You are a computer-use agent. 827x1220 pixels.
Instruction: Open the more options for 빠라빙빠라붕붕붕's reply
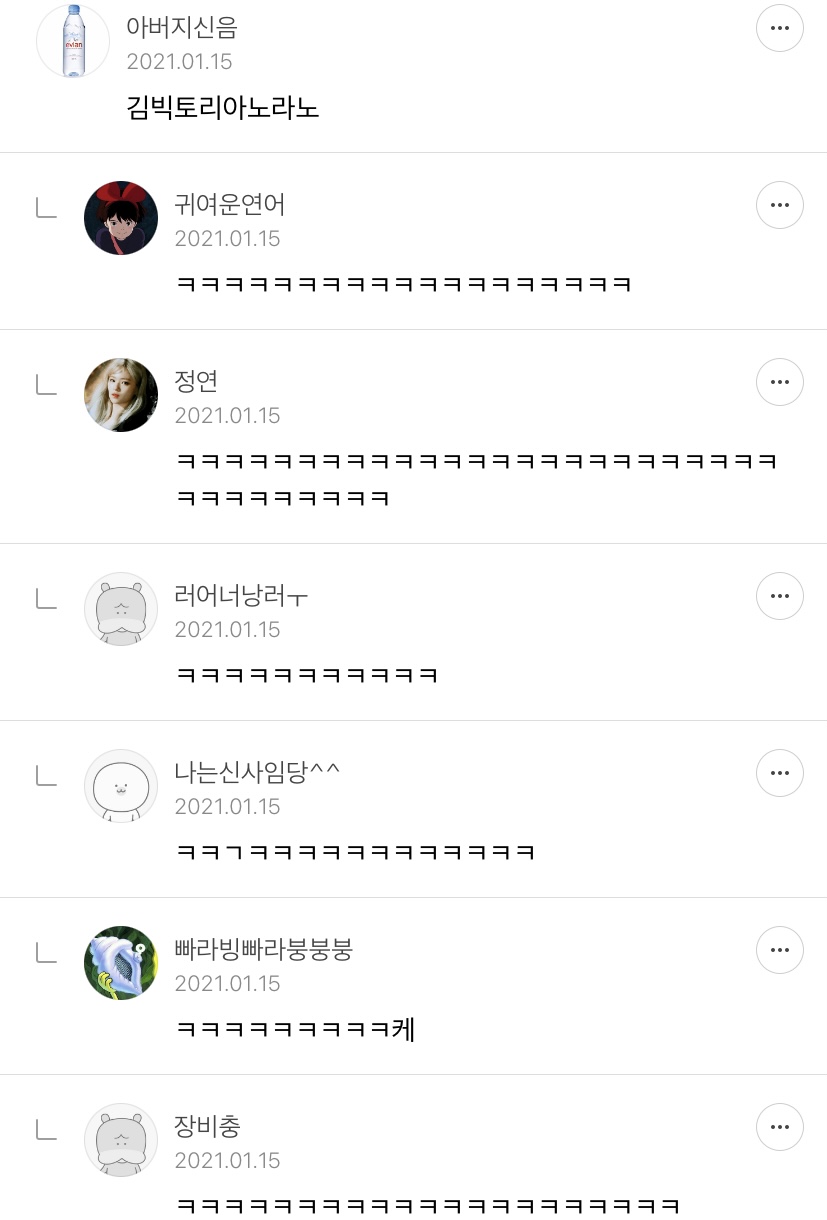tap(780, 950)
